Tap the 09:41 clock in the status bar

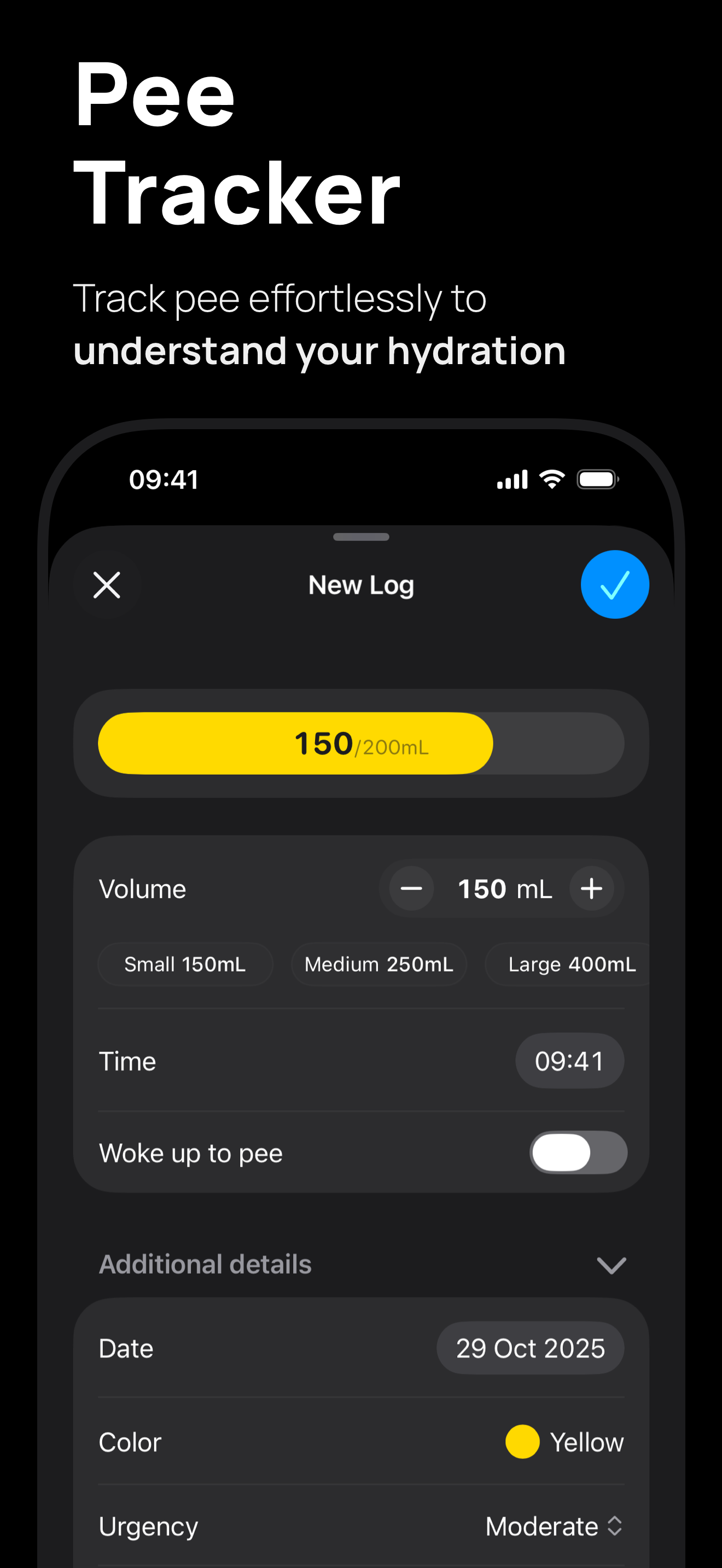click(x=165, y=479)
